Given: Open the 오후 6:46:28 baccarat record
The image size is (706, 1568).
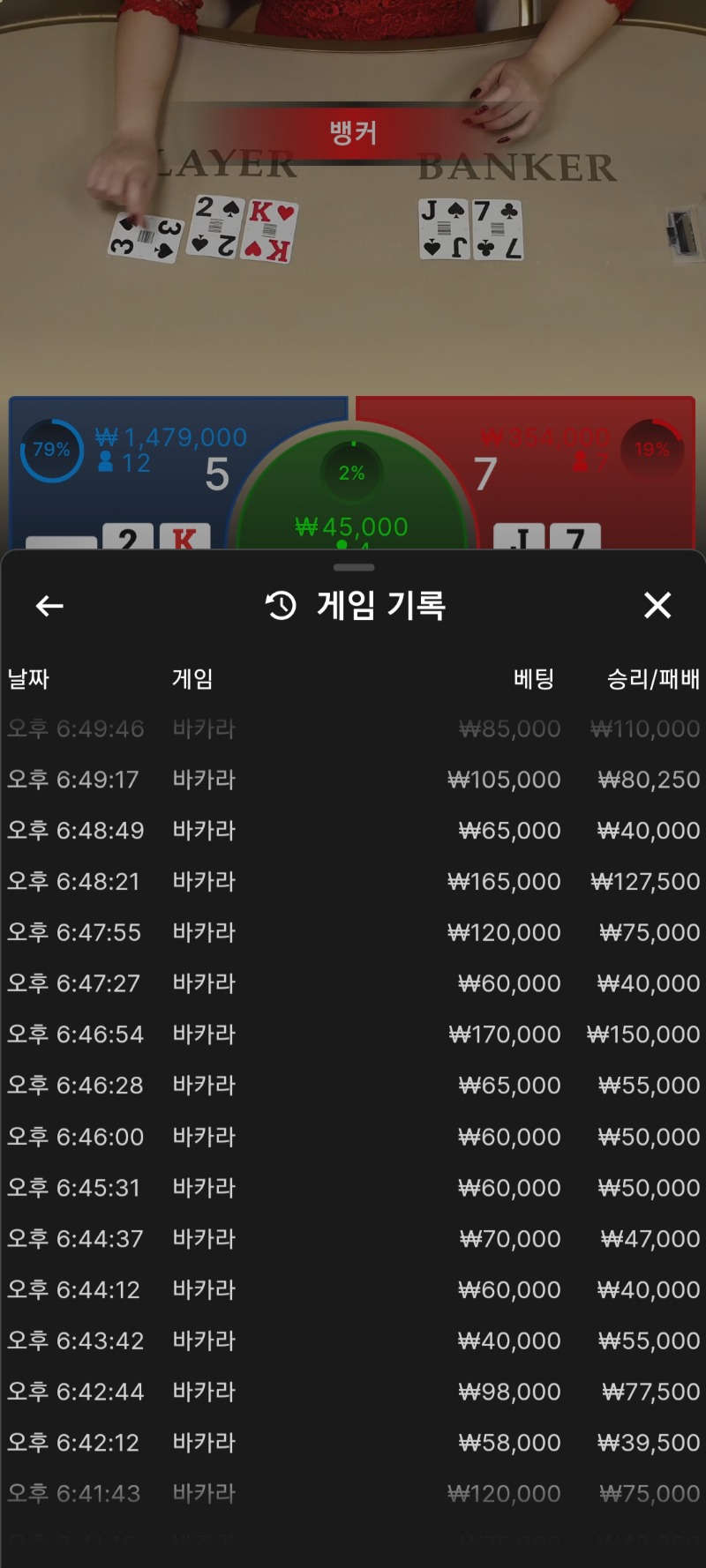Looking at the screenshot, I should coord(353,1086).
